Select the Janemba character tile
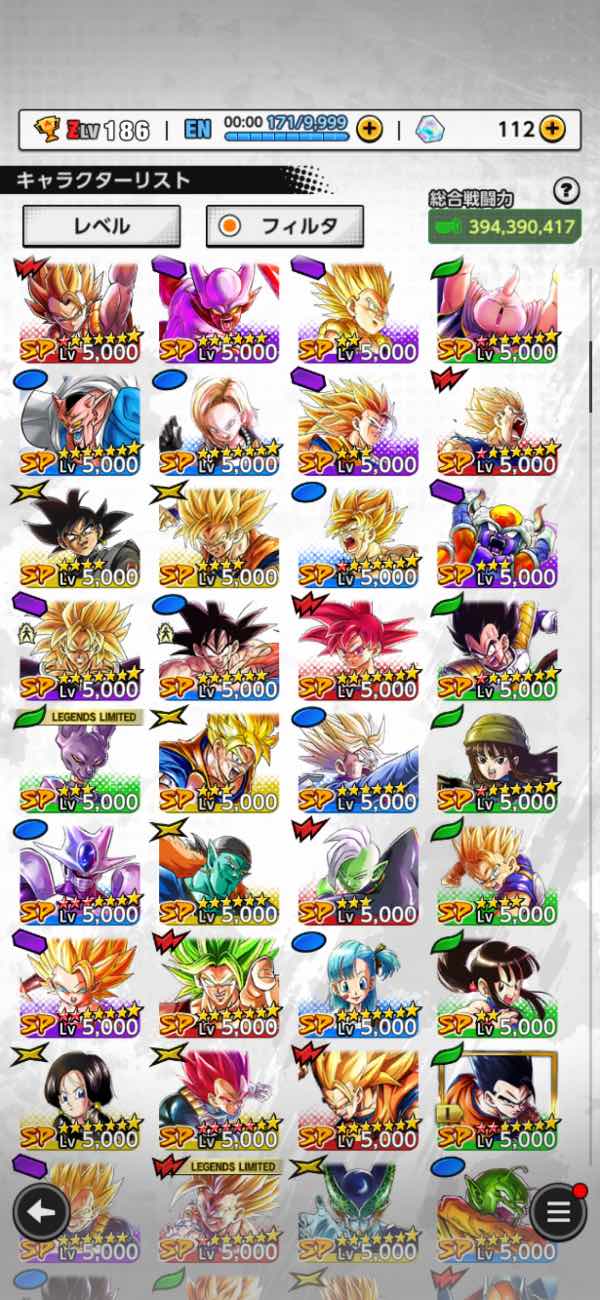Viewport: 600px width, 1300px height. click(x=219, y=310)
